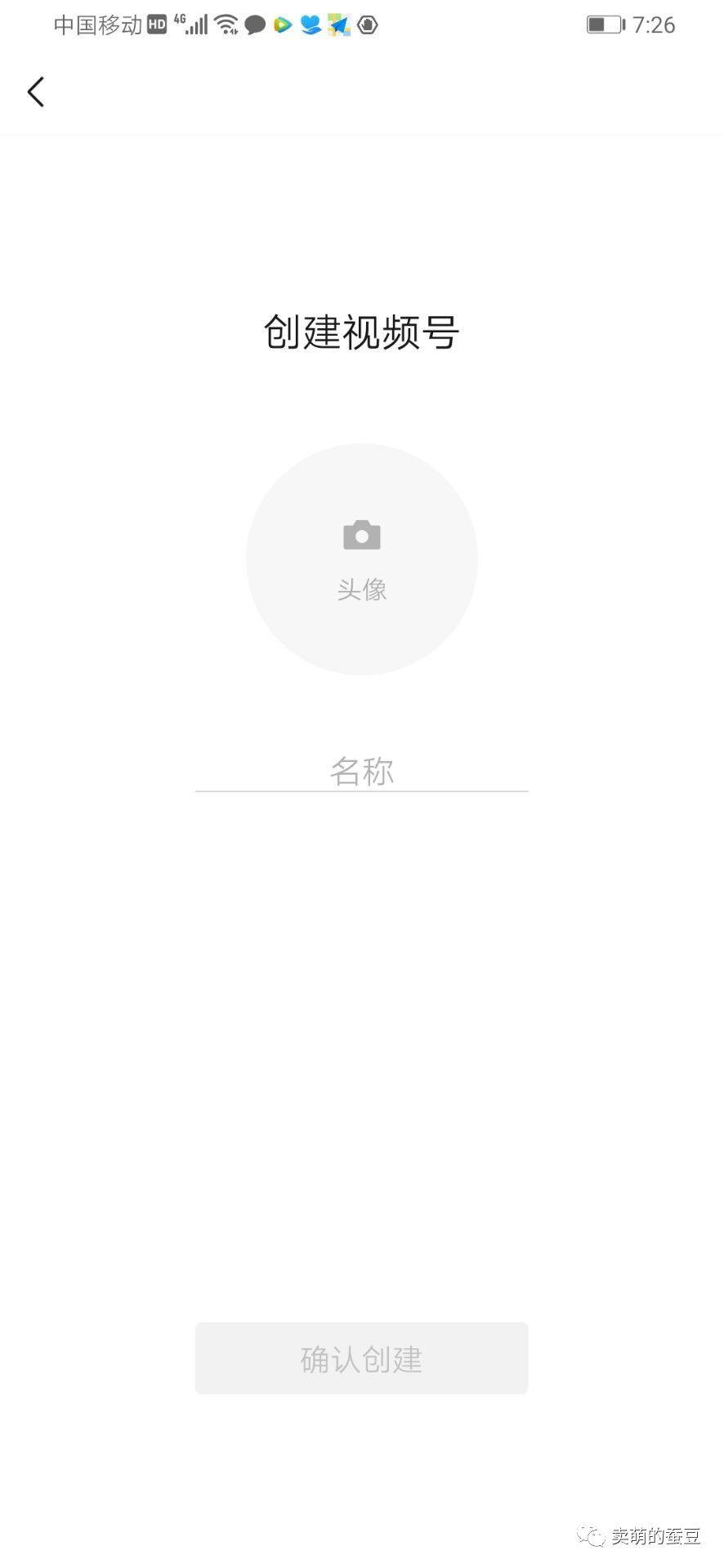Viewport: 724px width, 1568px height.
Task: Select the map navigation icon in status bar
Action: [338, 24]
